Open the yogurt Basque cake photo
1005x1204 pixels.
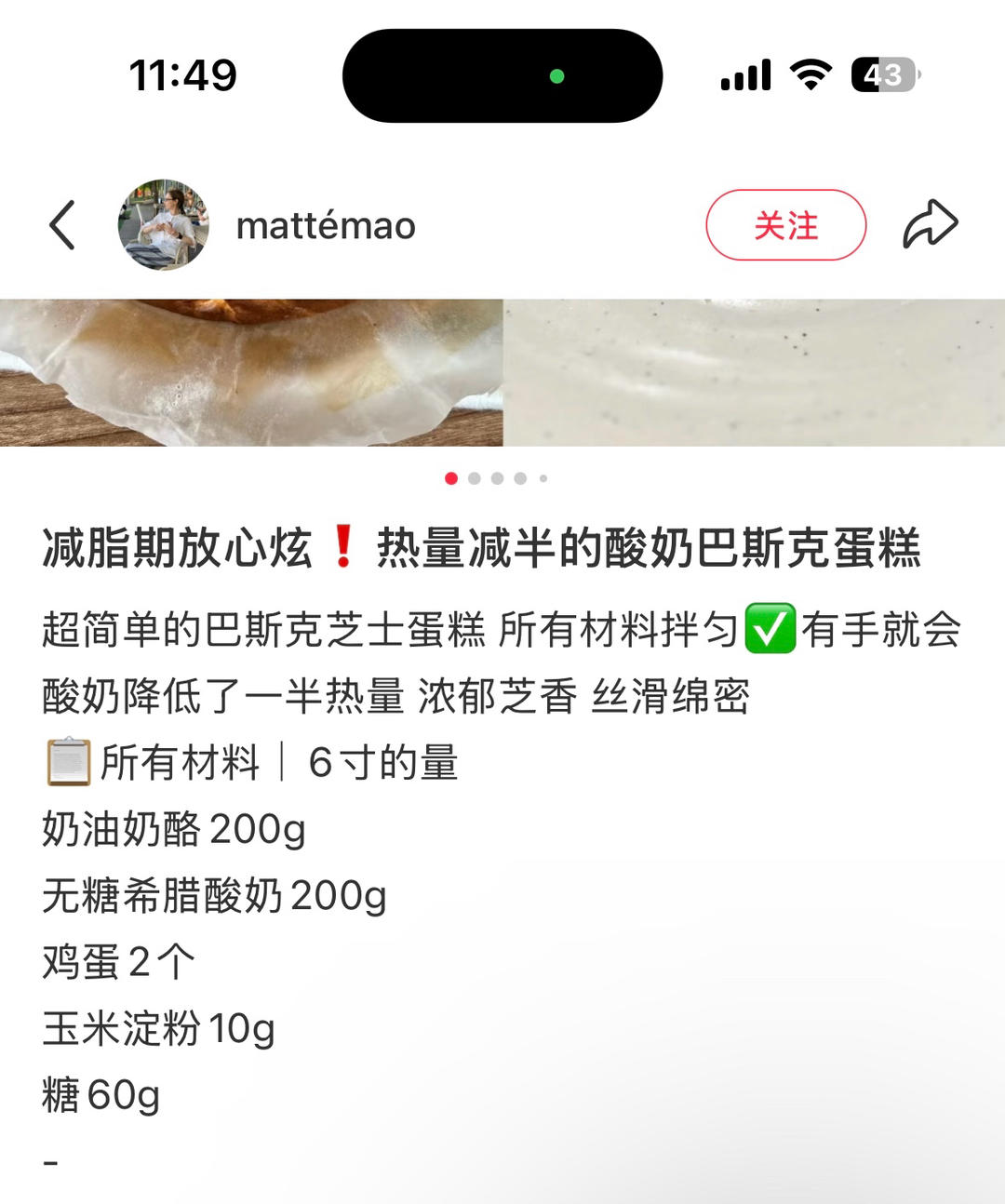[502, 372]
